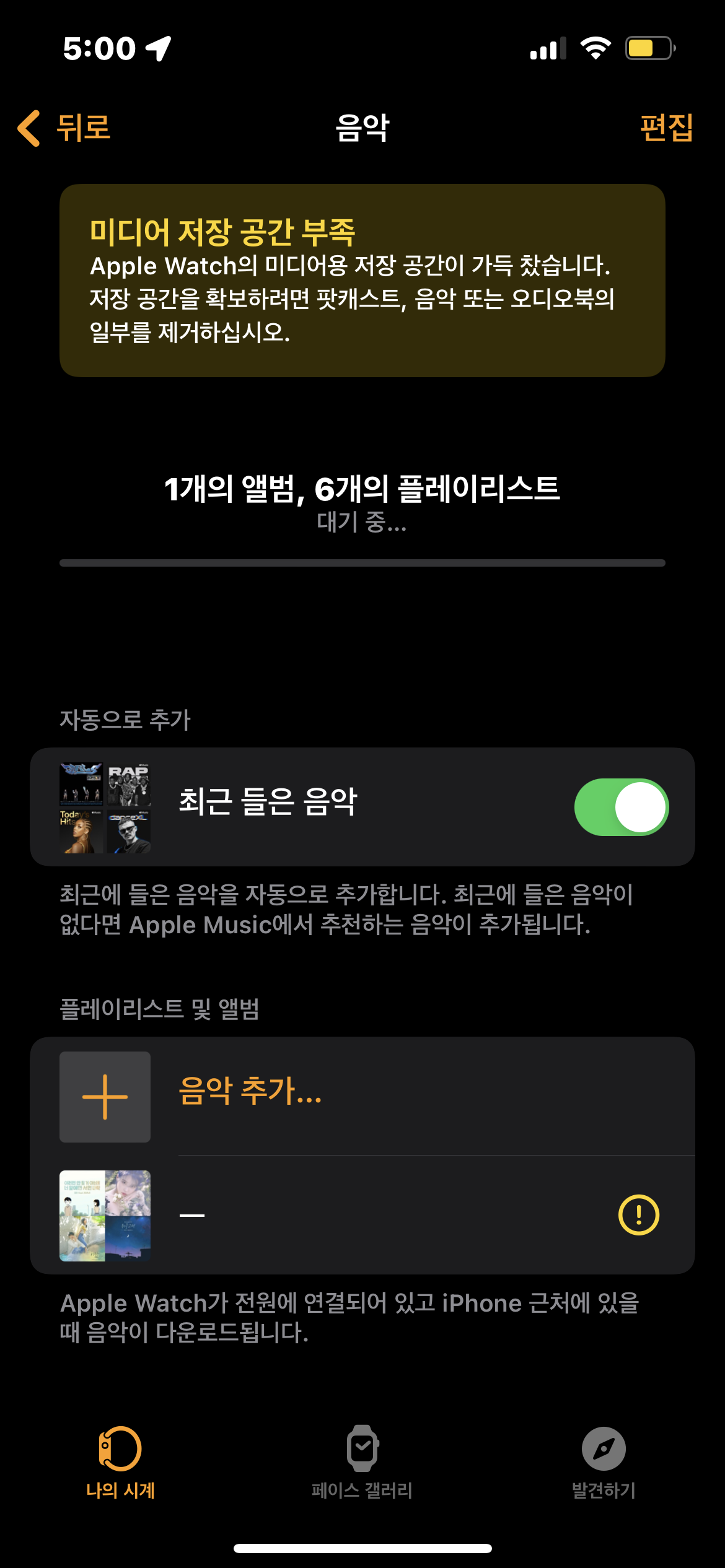Go back with the 뒤로 button
725x1568 pixels.
pos(64,128)
